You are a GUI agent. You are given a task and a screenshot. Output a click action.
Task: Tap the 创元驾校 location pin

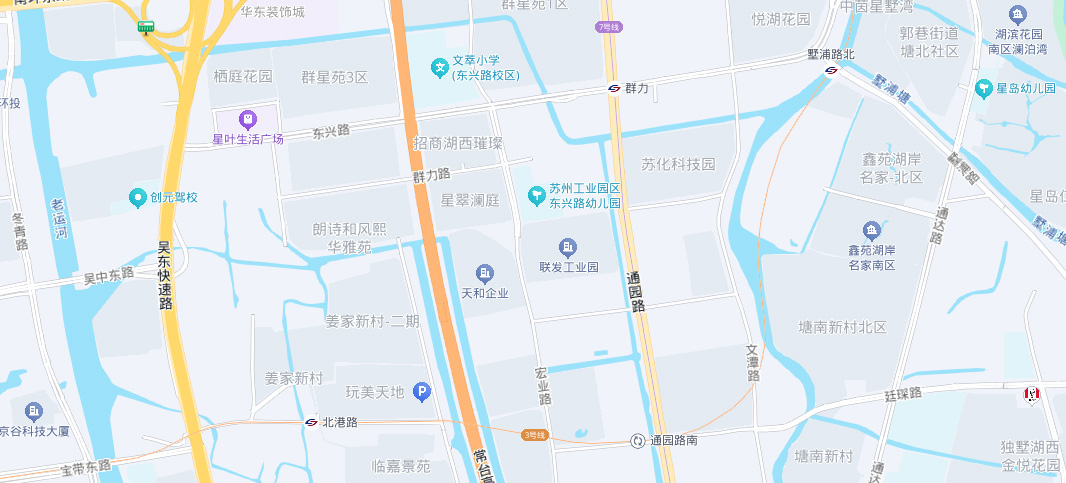click(138, 198)
